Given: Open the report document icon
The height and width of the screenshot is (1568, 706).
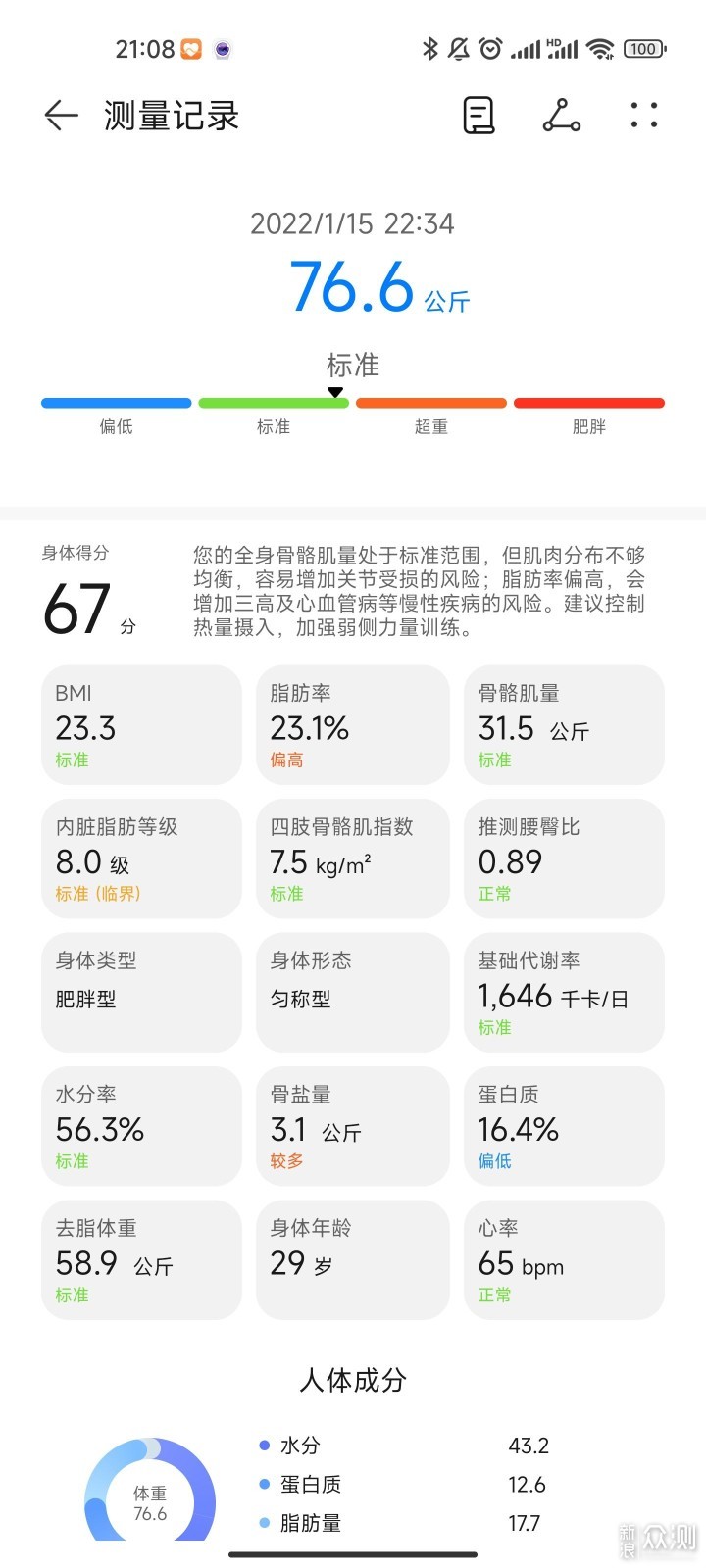Looking at the screenshot, I should tap(479, 116).
